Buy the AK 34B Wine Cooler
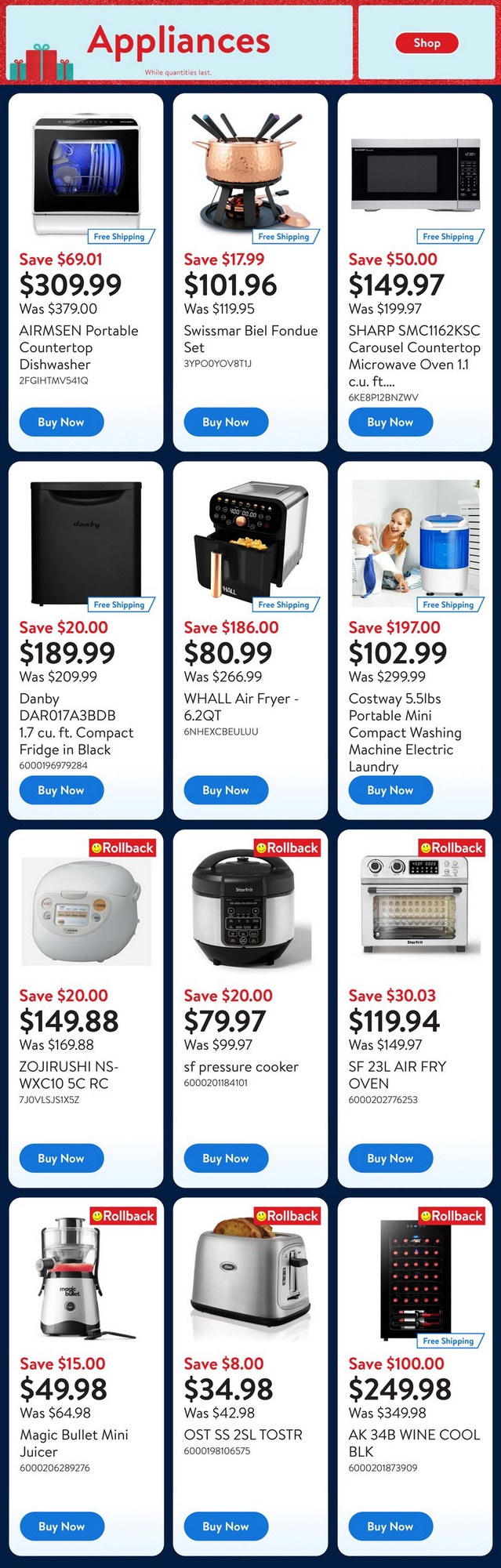 390,1526
